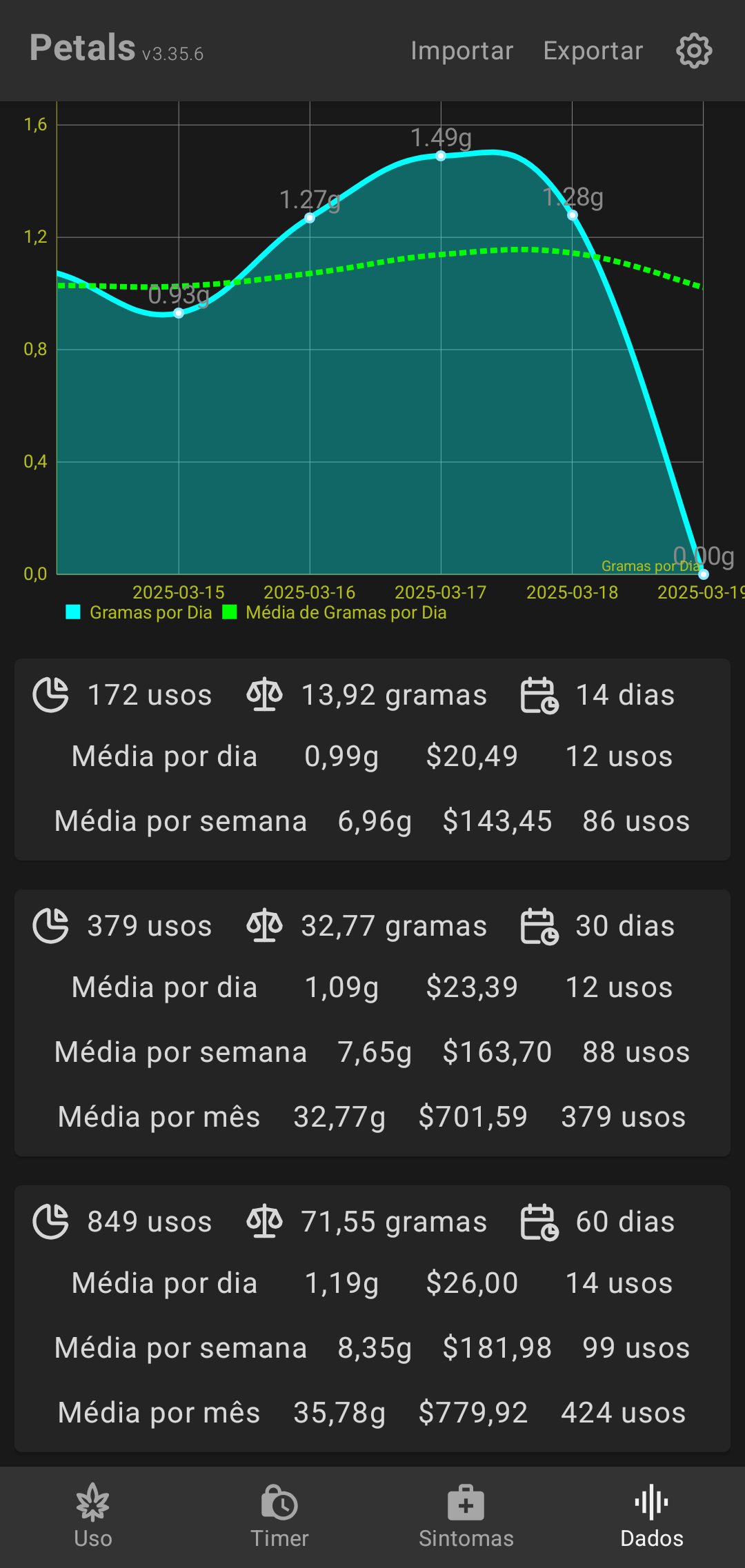
Task: Switch to the Uso tab
Action: (x=93, y=1516)
